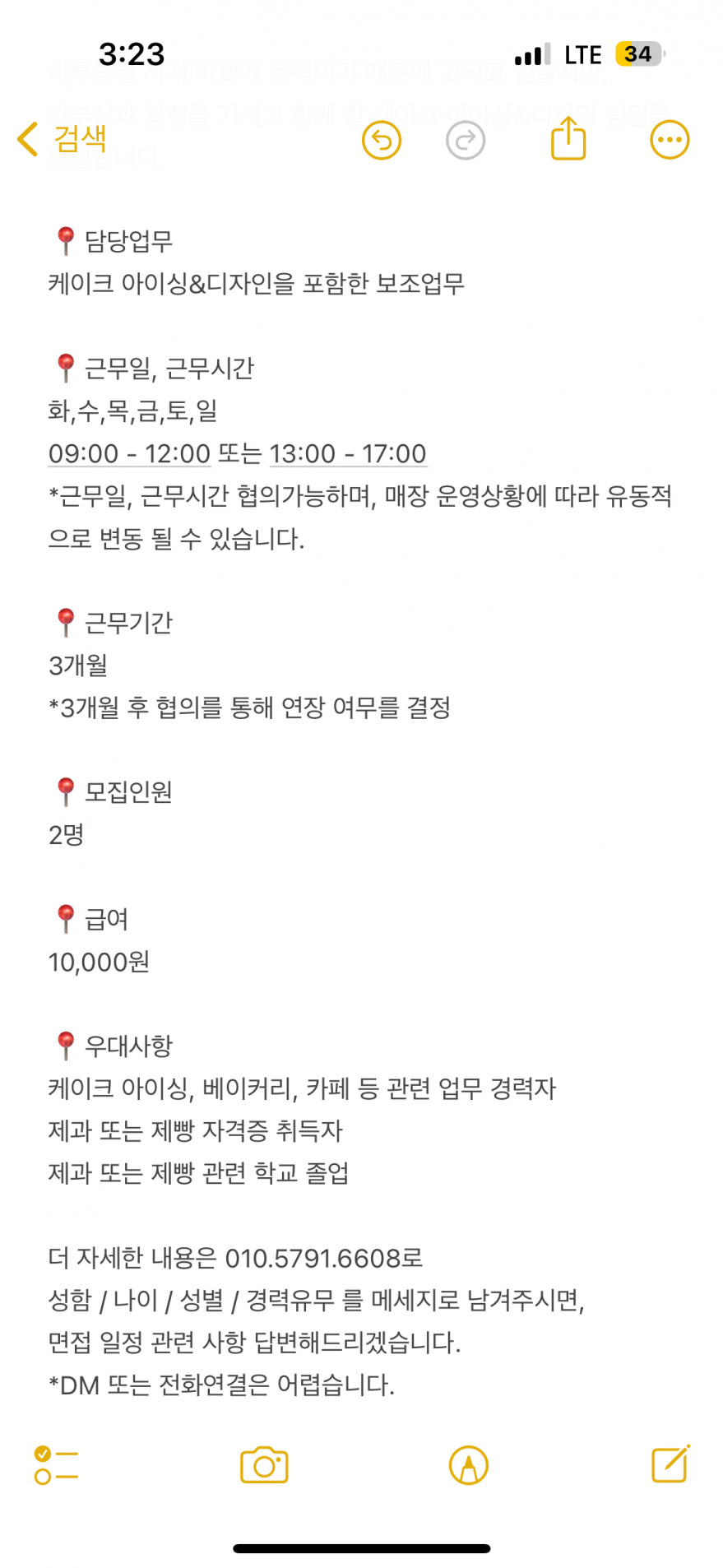Open the more options menu
This screenshot has height=1568, width=723.
tap(670, 140)
